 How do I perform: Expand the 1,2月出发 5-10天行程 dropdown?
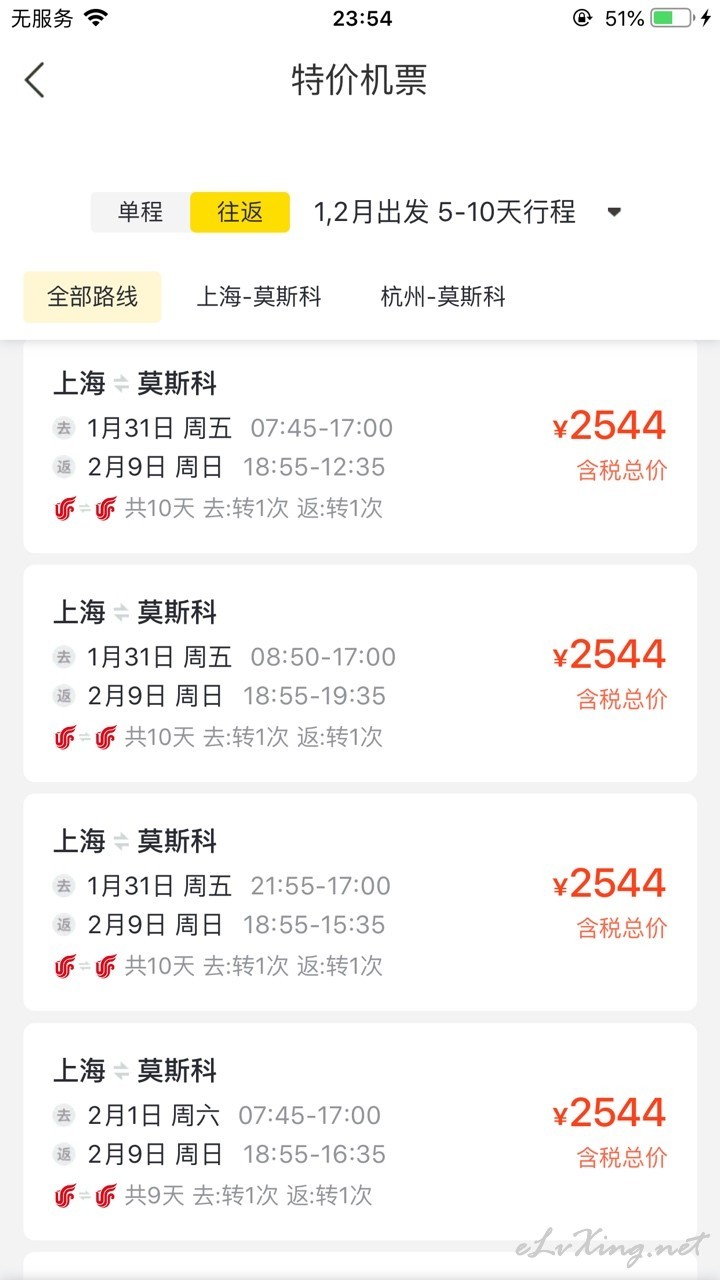pyautogui.click(x=468, y=212)
